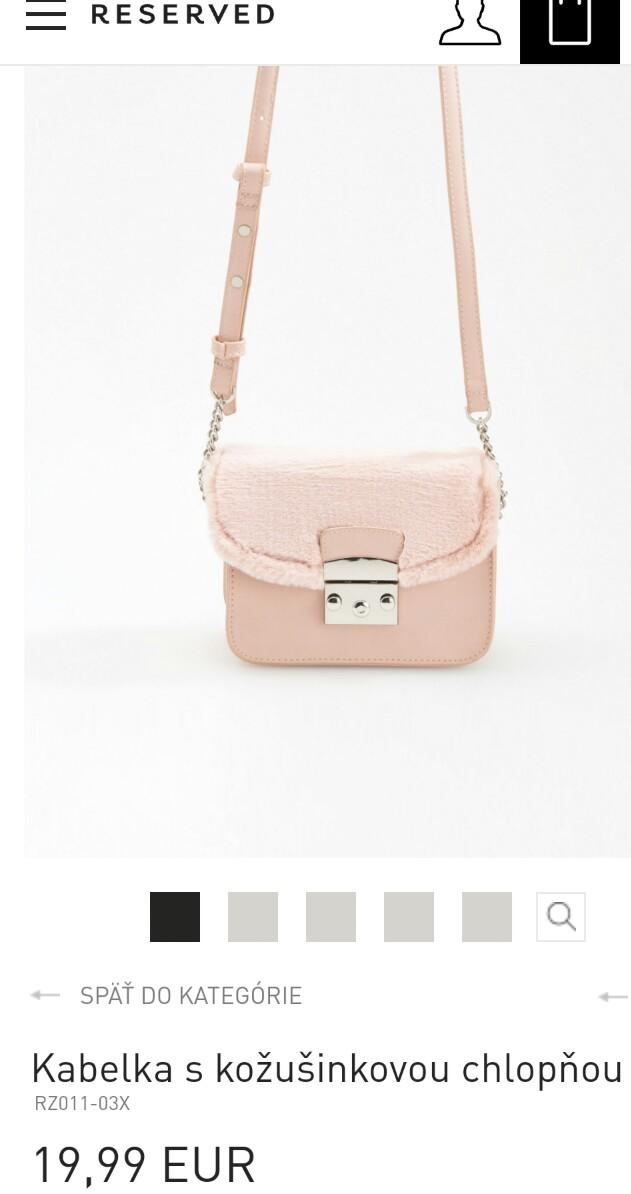Go to the next product arrow

coord(612,996)
